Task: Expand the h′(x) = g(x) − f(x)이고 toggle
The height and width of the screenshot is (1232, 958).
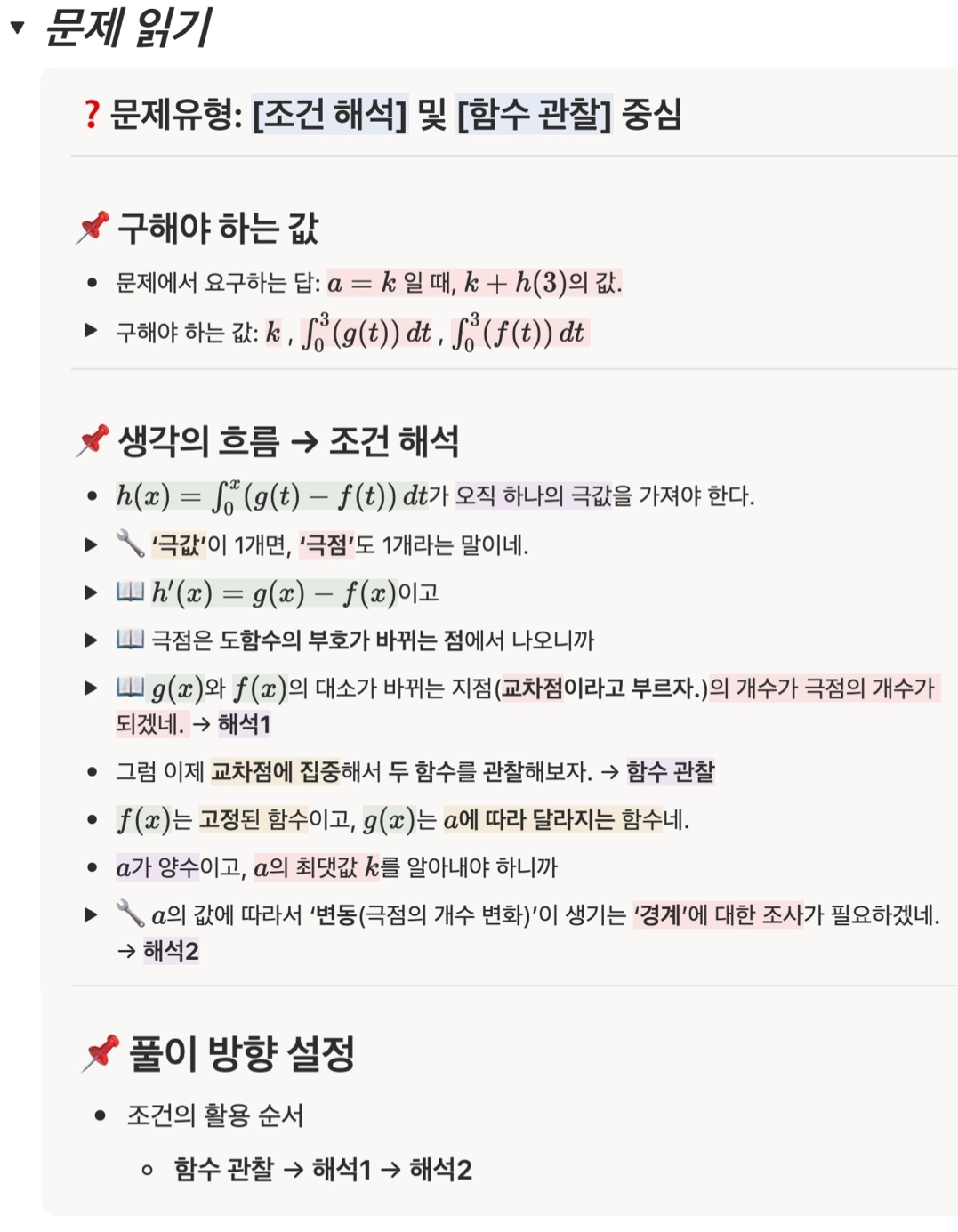Action: [91, 592]
